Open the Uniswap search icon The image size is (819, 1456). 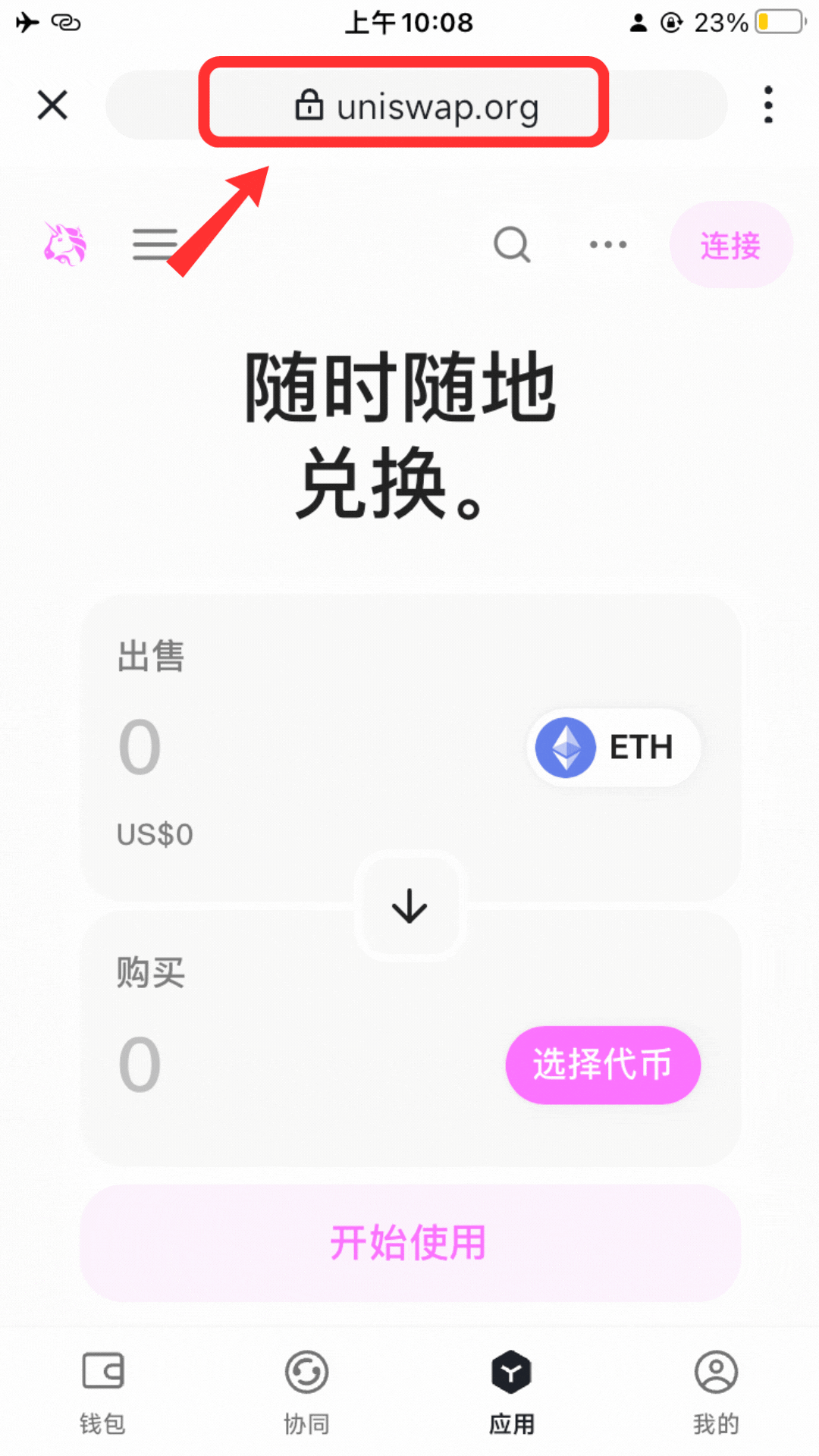click(x=512, y=244)
